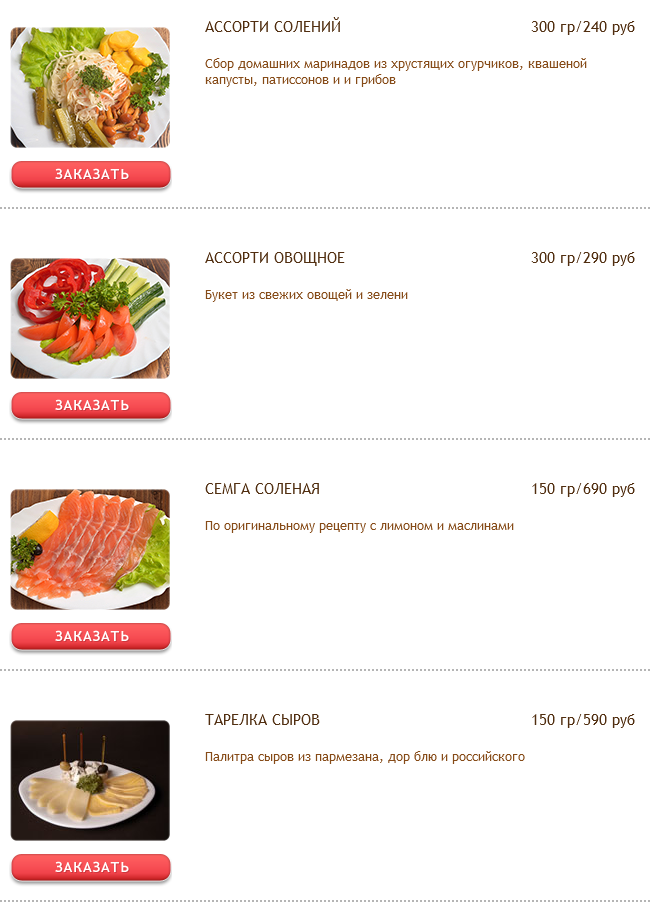Select Заказать under Тарелка сыров
The width and height of the screenshot is (651, 904).
pos(91,867)
